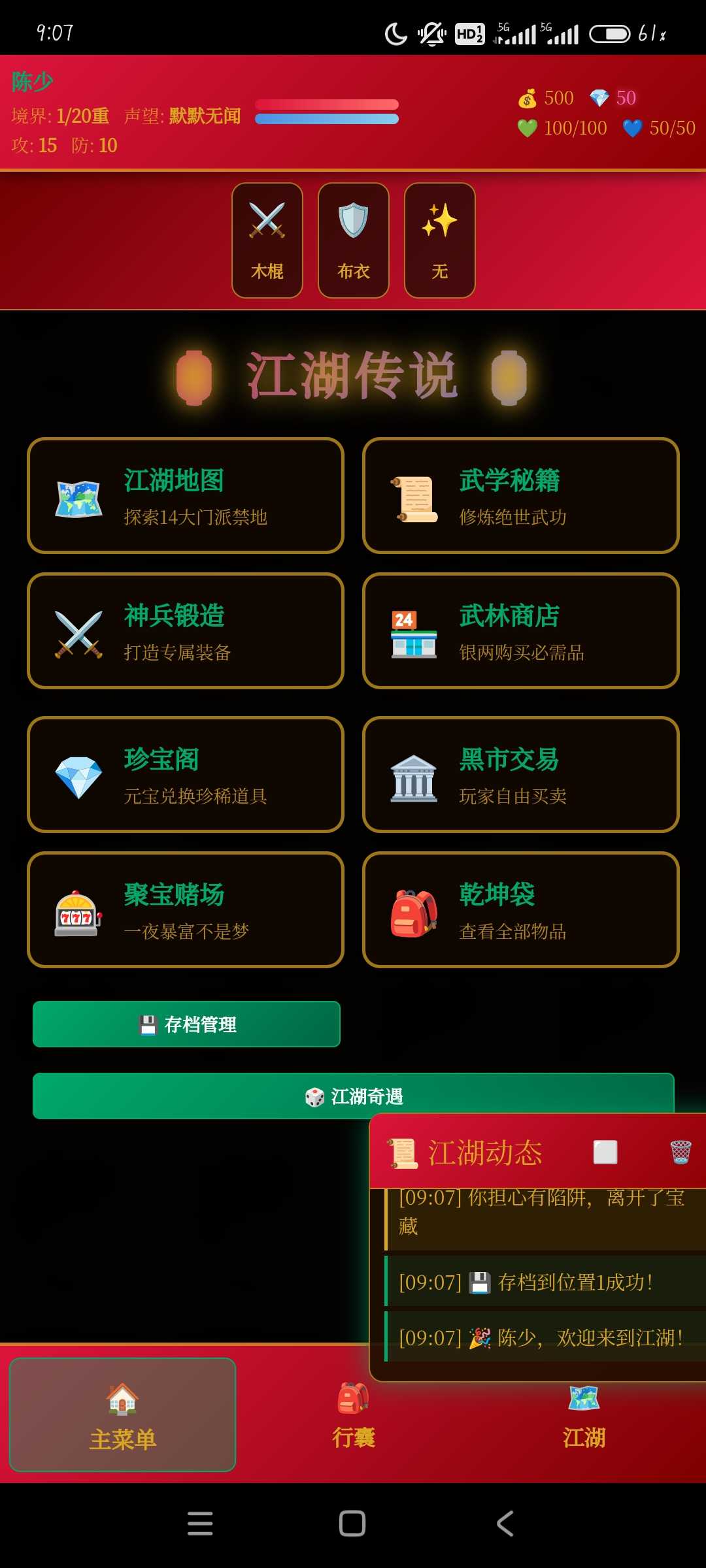Open the 聚宝赌场 casino
The width and height of the screenshot is (706, 1568).
tap(186, 910)
